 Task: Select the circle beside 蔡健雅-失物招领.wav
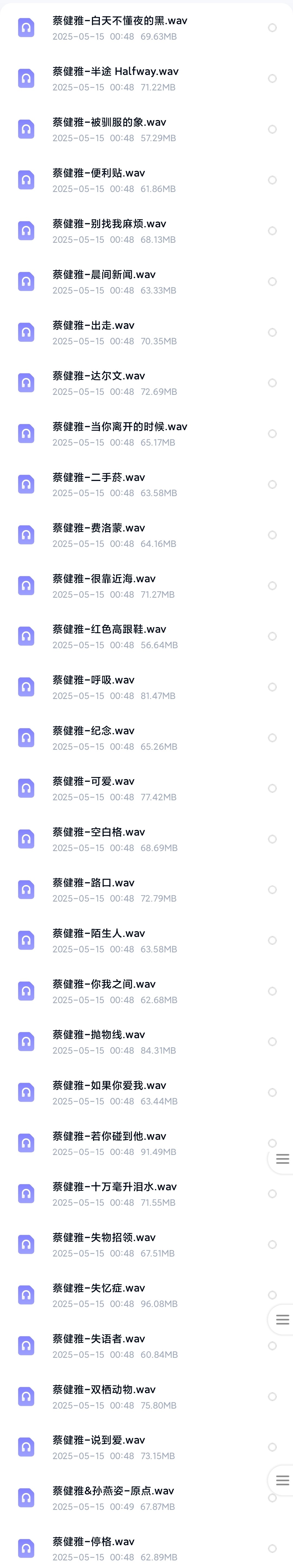pos(272,1245)
